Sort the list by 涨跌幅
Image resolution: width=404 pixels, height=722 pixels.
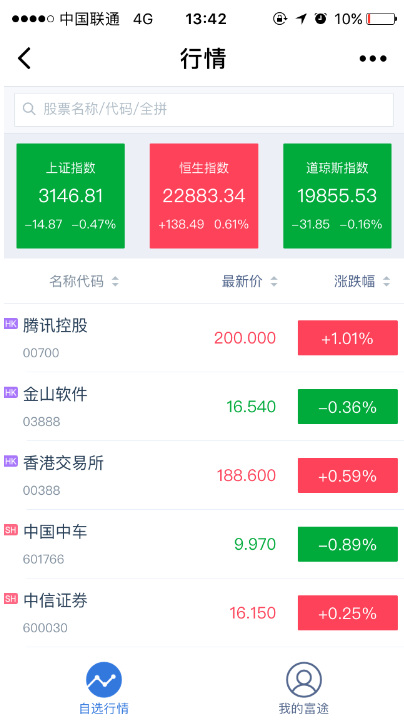(x=362, y=281)
